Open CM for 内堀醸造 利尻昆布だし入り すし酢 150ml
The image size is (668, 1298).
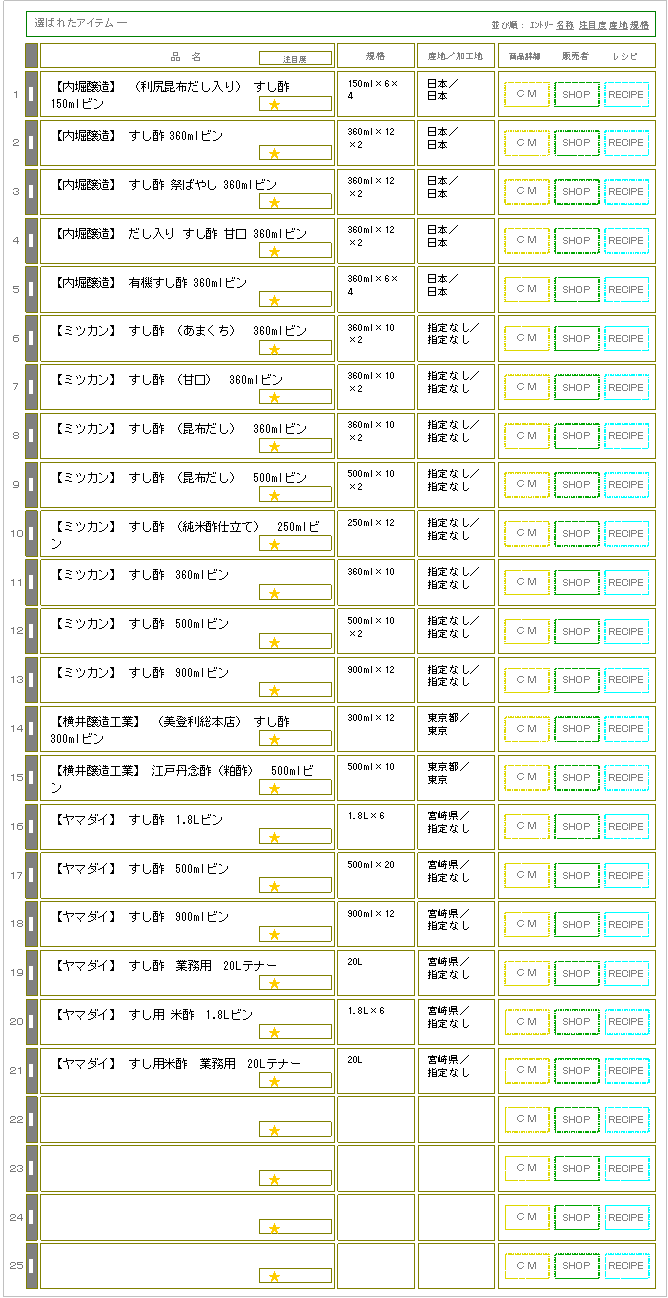pyautogui.click(x=526, y=95)
